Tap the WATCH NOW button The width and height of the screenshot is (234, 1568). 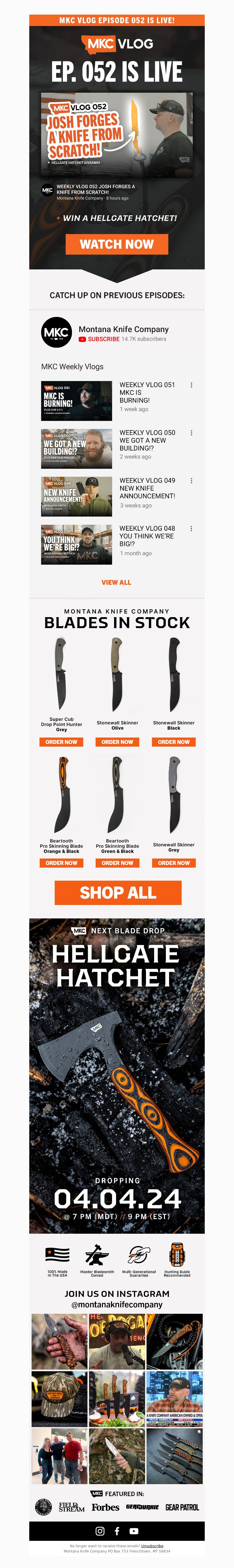click(116, 244)
